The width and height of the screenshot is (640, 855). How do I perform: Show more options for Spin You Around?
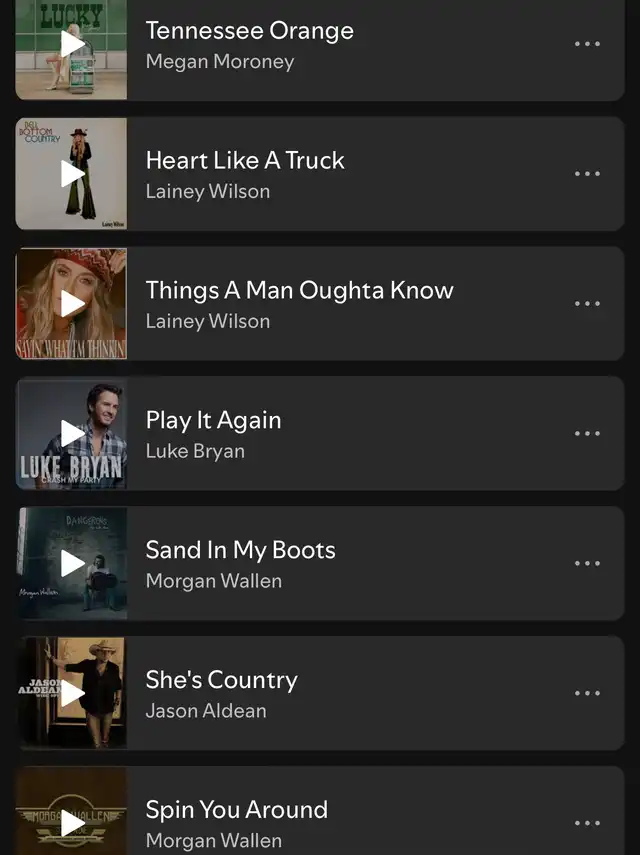(x=587, y=823)
